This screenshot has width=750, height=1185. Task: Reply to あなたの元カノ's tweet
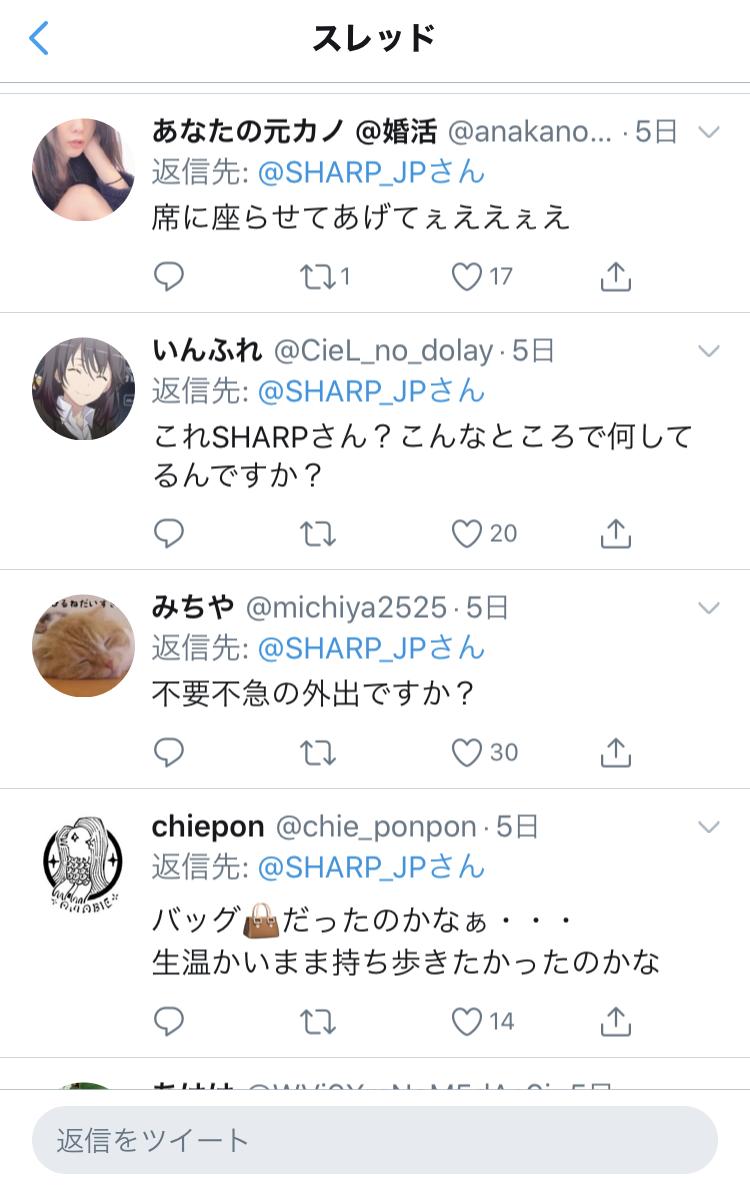coord(169,277)
